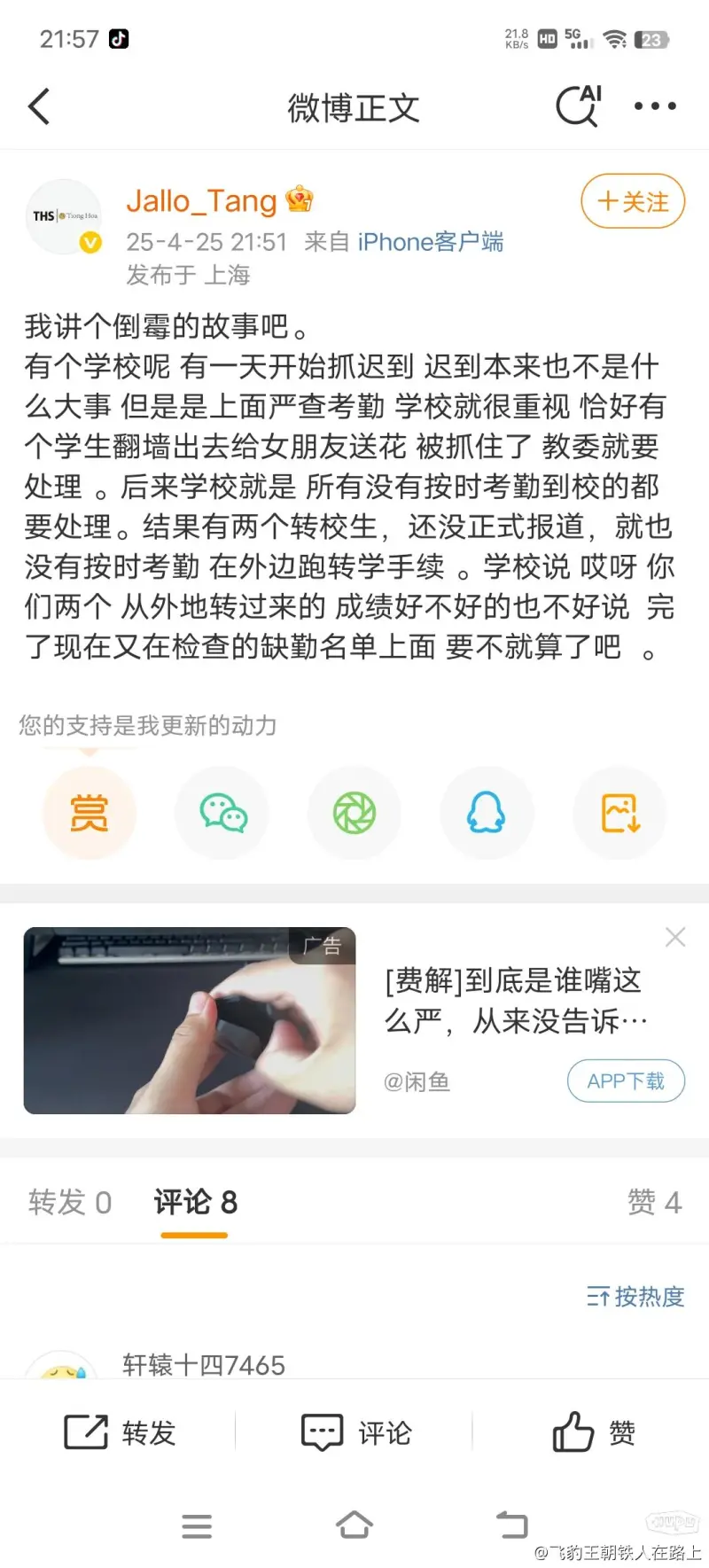The image size is (709, 1568).
Task: Open Jallo_Tang's profile avatar
Action: click(x=64, y=217)
